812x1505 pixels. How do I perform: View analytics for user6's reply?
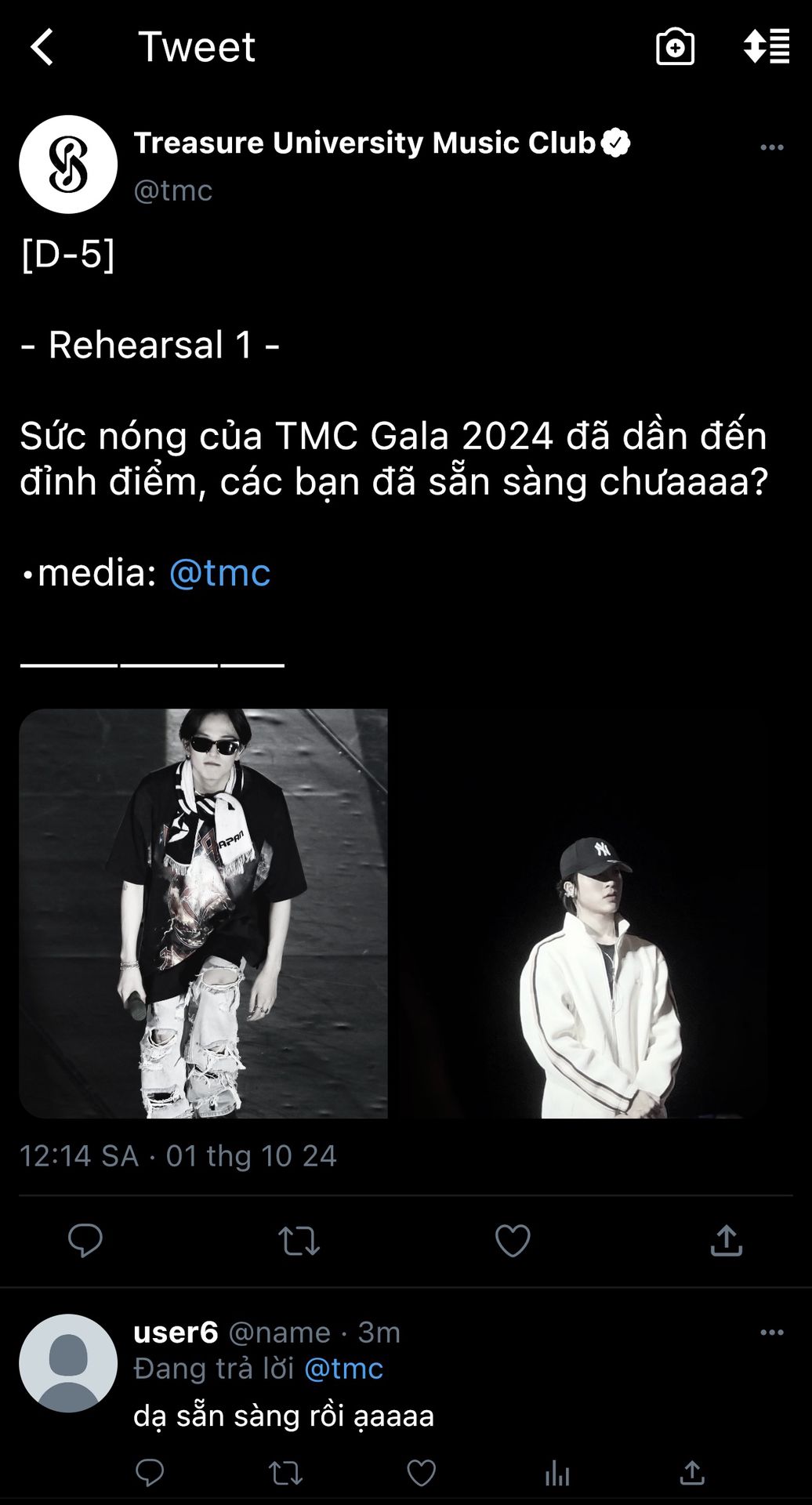click(x=557, y=1473)
